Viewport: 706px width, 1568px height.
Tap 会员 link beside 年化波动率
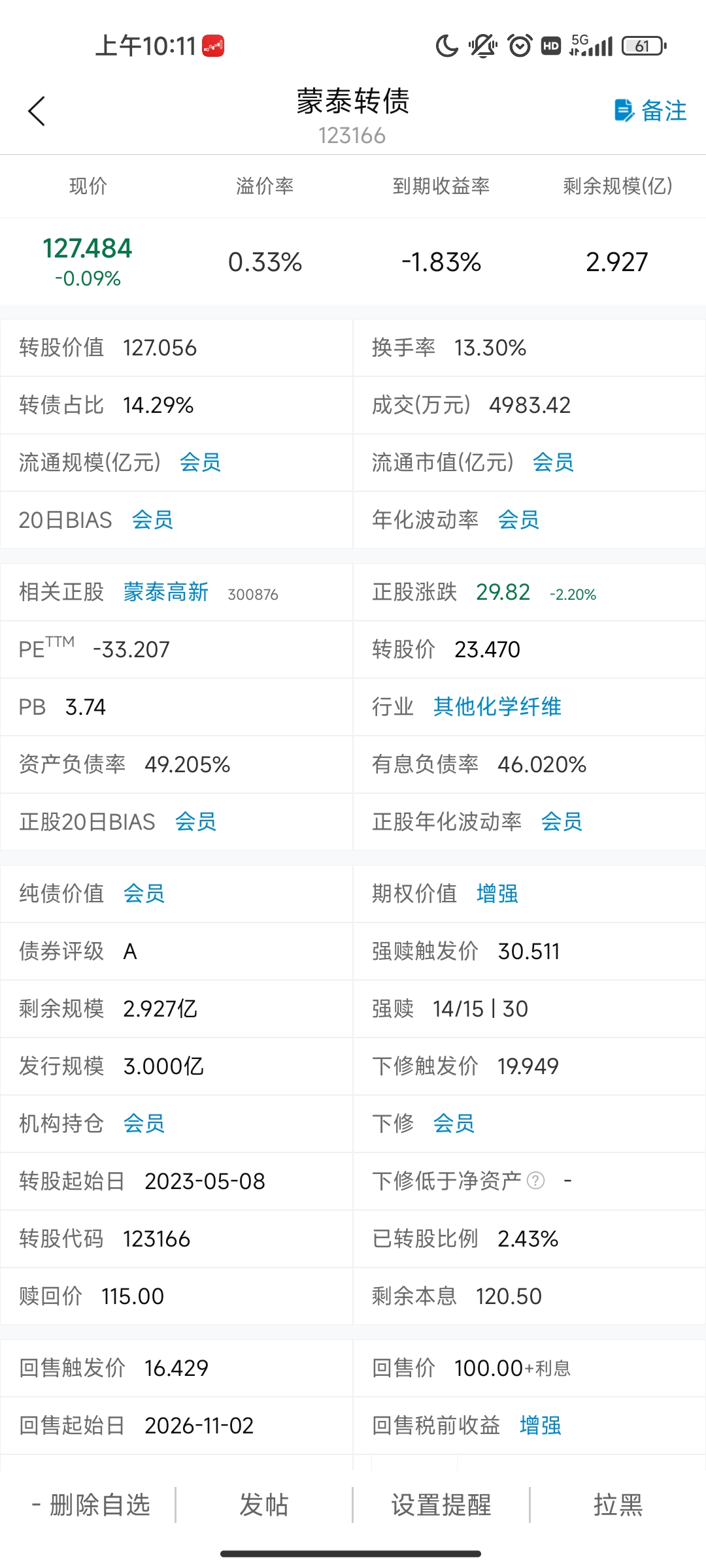(518, 519)
